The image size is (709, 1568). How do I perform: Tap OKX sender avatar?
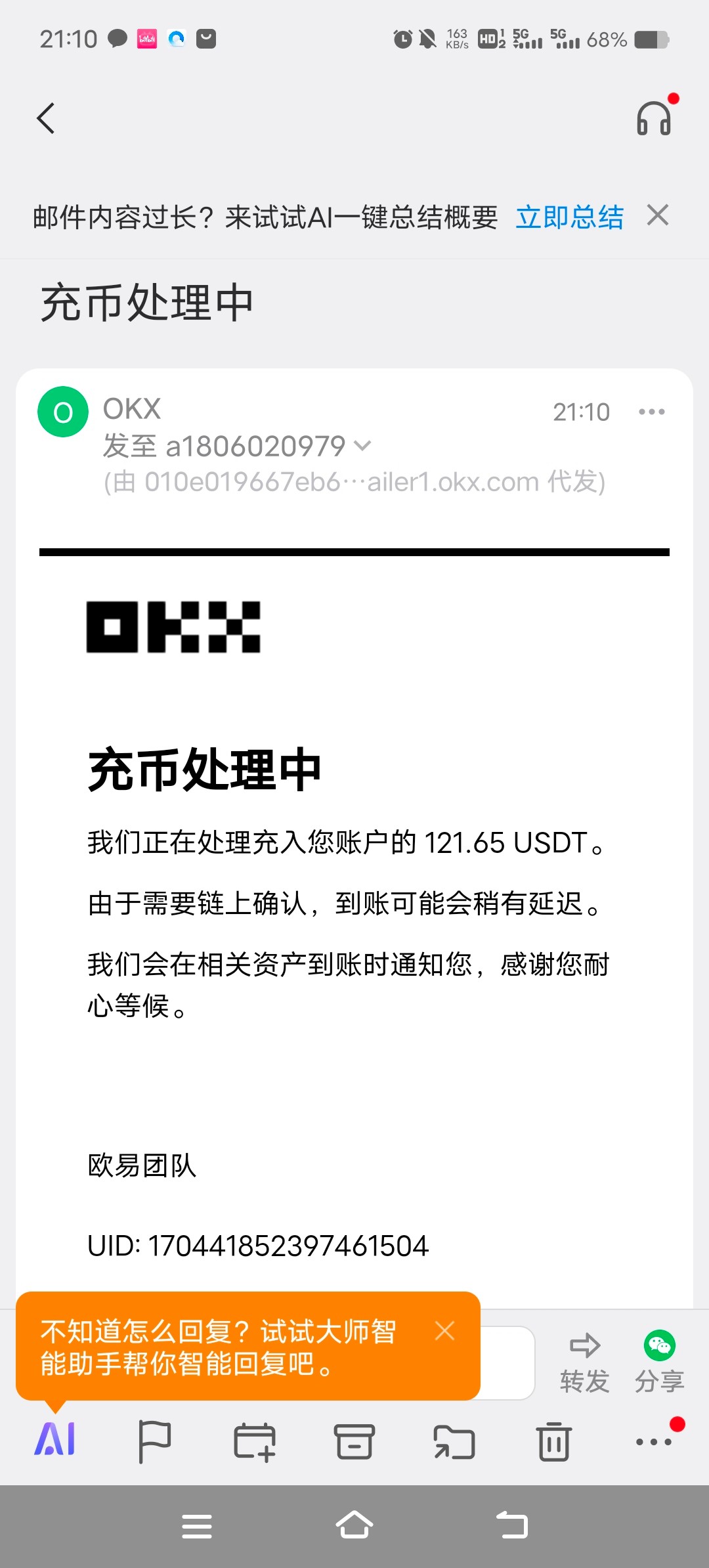(x=63, y=412)
